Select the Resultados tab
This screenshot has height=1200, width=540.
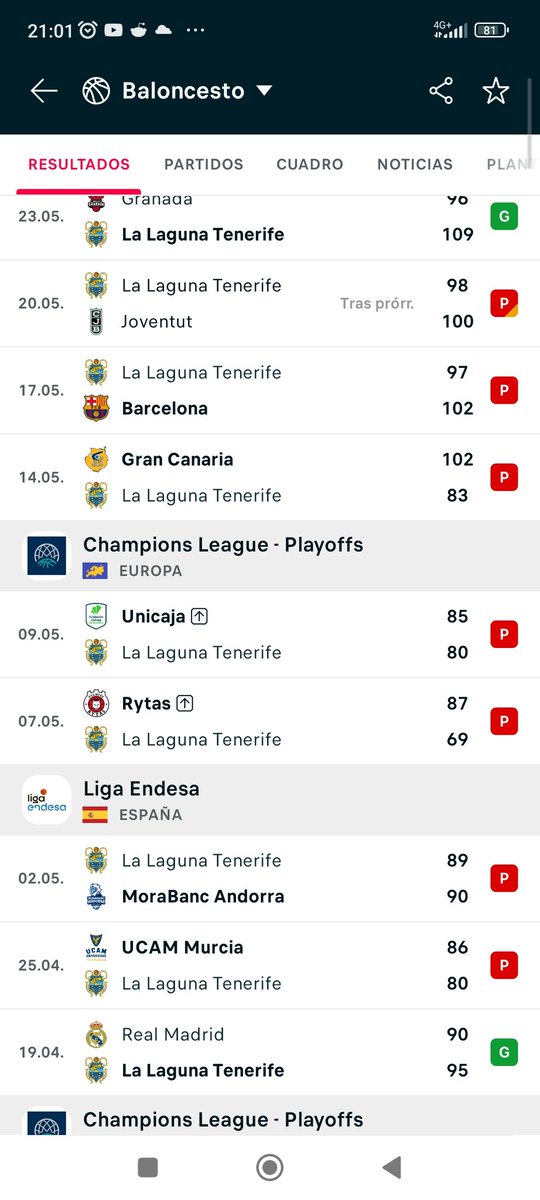[79, 164]
